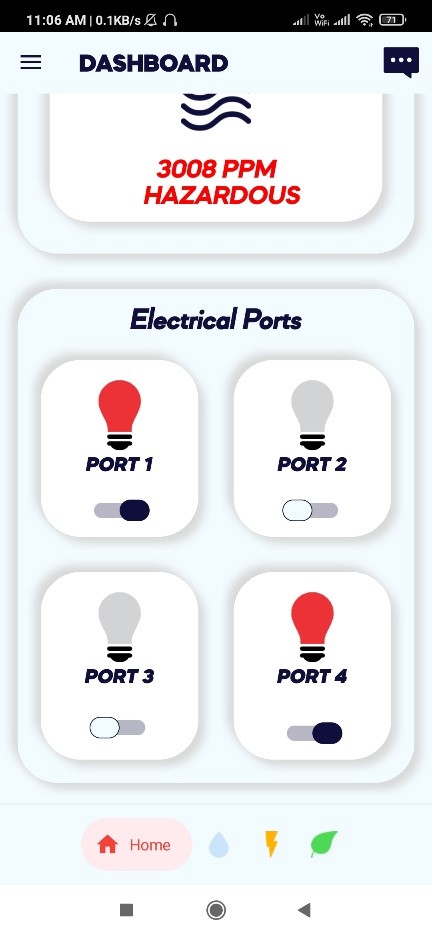The height and width of the screenshot is (936, 432).
Task: Open the chat messages icon
Action: [401, 62]
